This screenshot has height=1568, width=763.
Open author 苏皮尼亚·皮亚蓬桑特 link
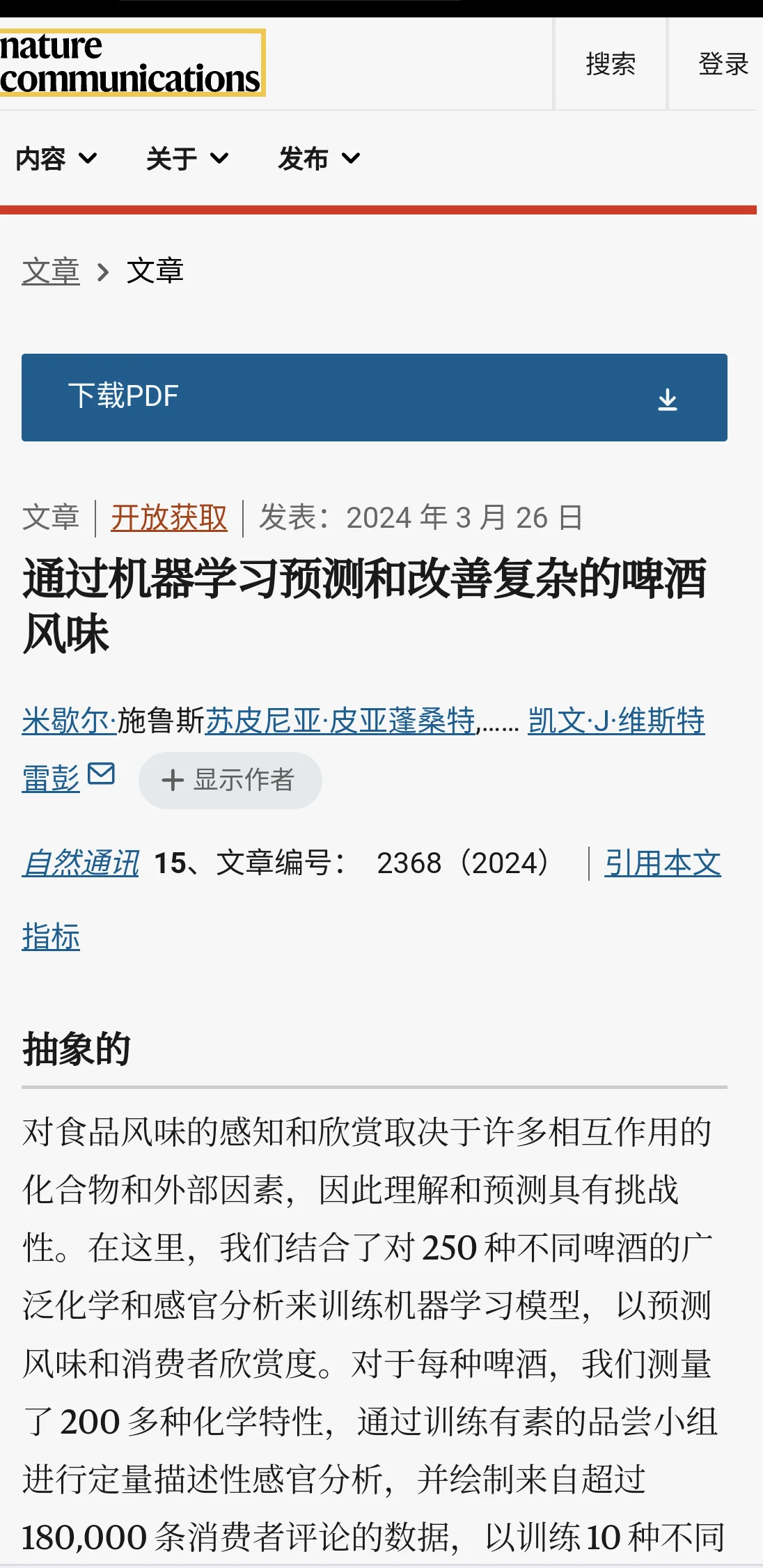pos(340,721)
